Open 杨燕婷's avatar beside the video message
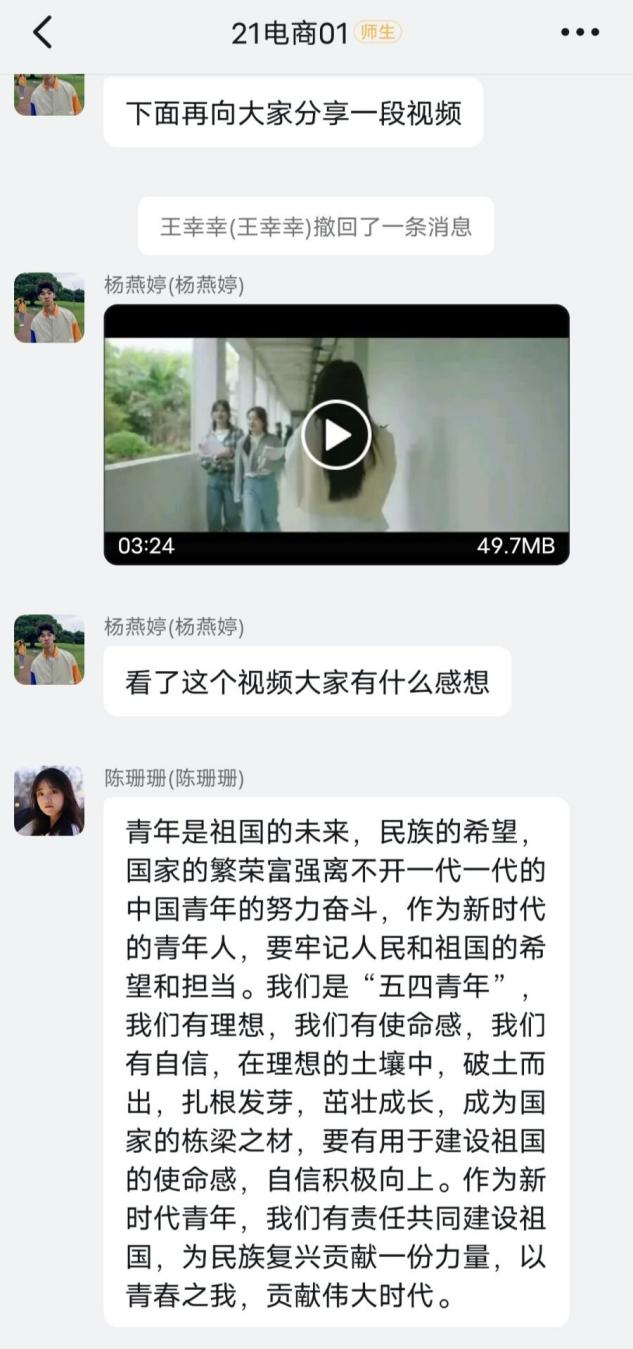This screenshot has width=633, height=1349. 48,308
